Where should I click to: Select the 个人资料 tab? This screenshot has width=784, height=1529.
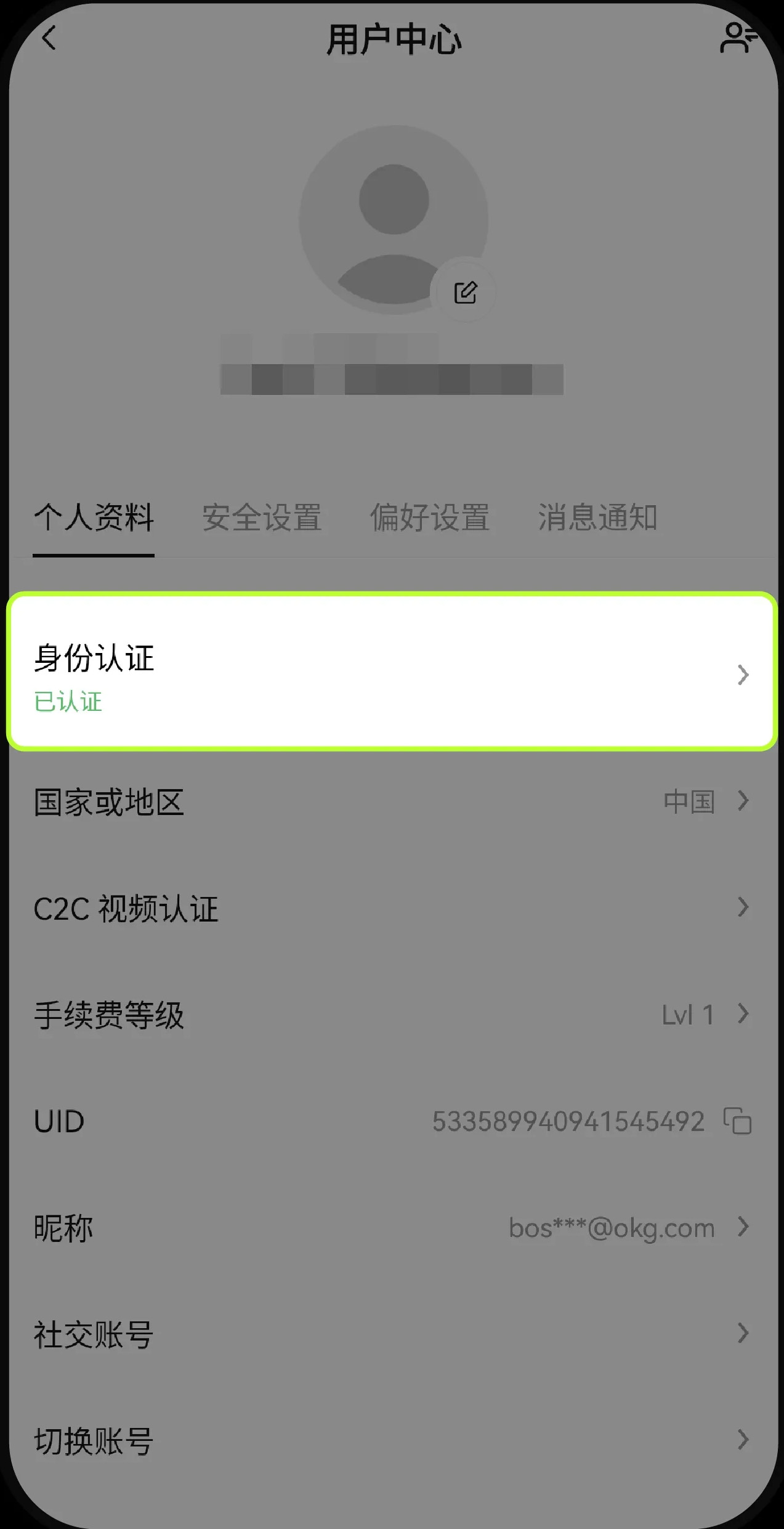94,517
